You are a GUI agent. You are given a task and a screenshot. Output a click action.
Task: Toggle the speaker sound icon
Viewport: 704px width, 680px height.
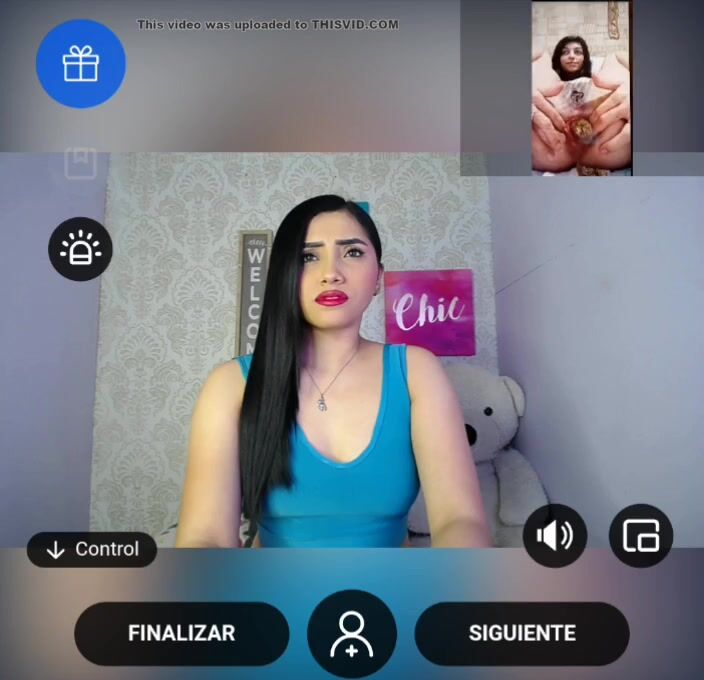click(555, 536)
